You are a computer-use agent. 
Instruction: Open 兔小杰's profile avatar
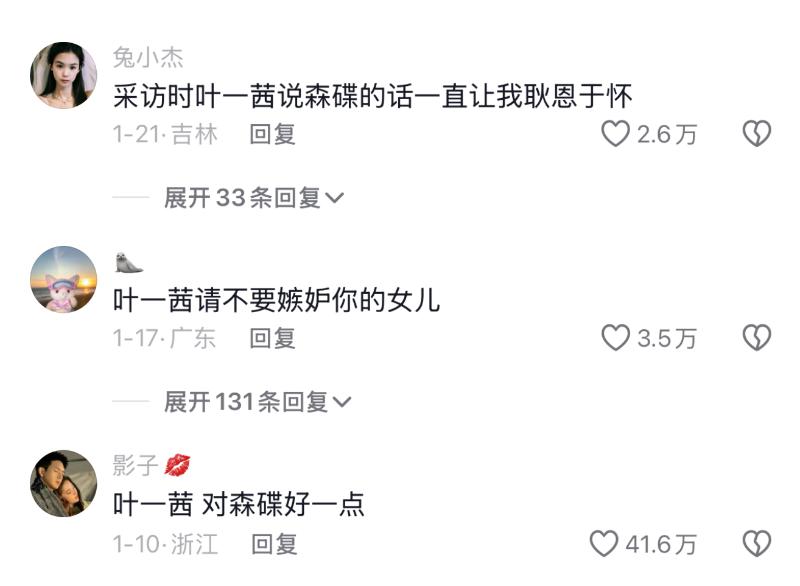[x=63, y=75]
